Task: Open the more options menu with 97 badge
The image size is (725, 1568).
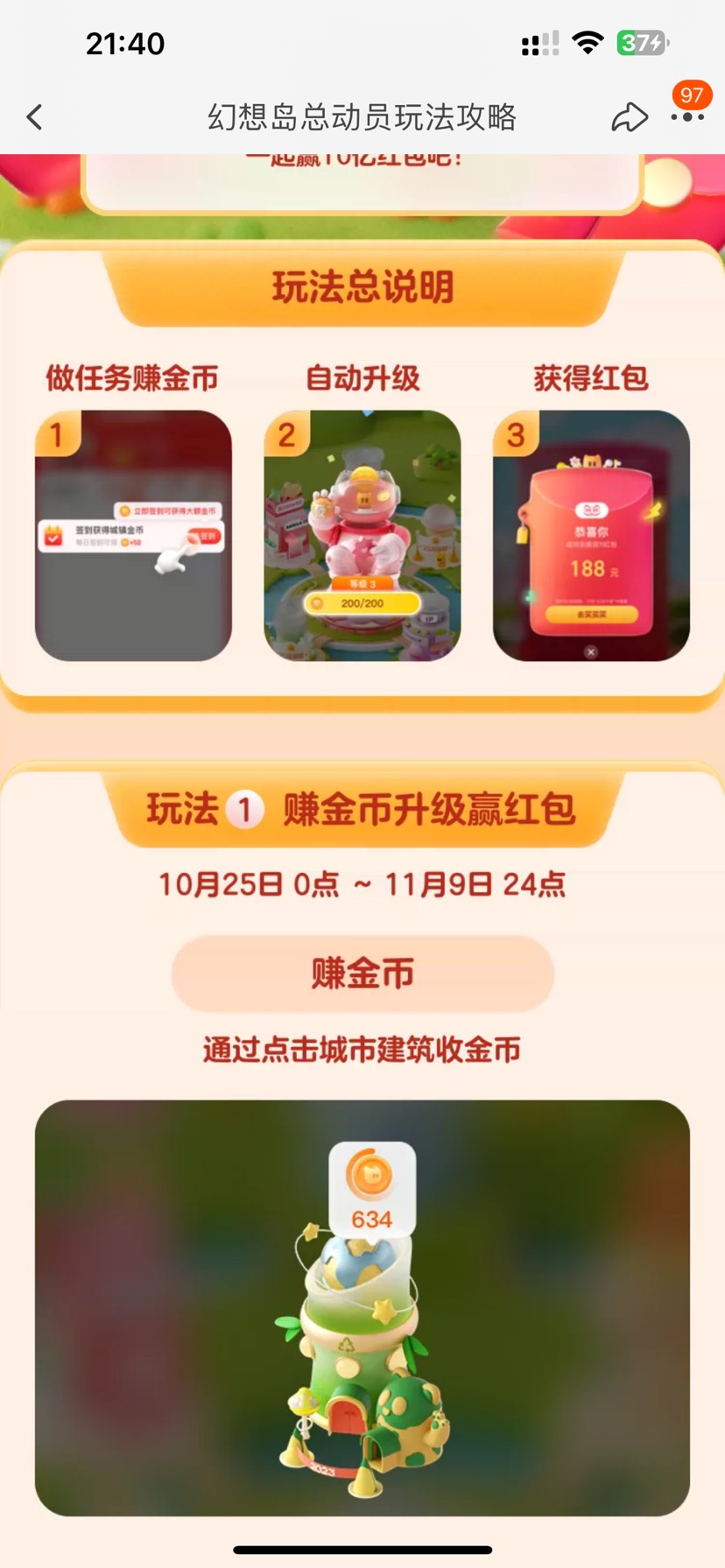Action: [x=687, y=117]
